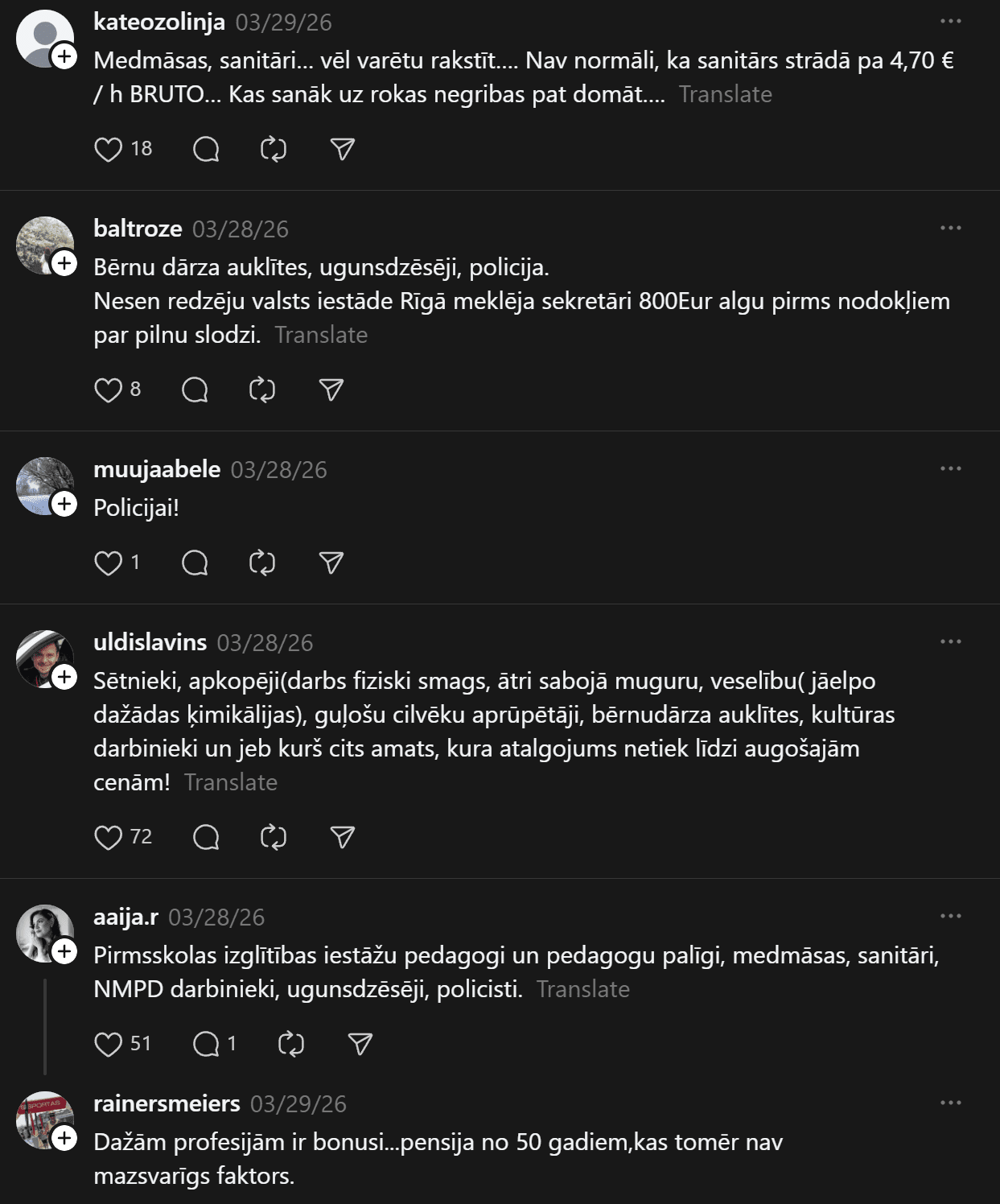Follow kateozolinja via avatar plus badge
1000x1204 pixels.
coord(64,56)
